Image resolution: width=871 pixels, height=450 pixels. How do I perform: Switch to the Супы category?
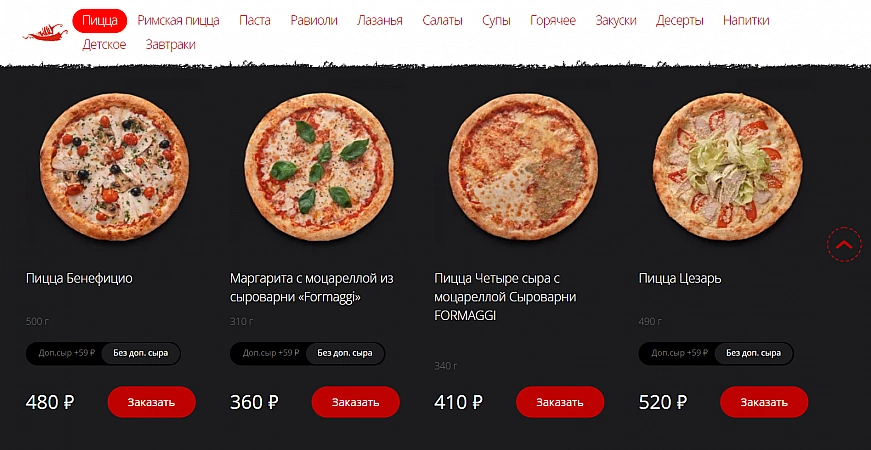[x=496, y=20]
